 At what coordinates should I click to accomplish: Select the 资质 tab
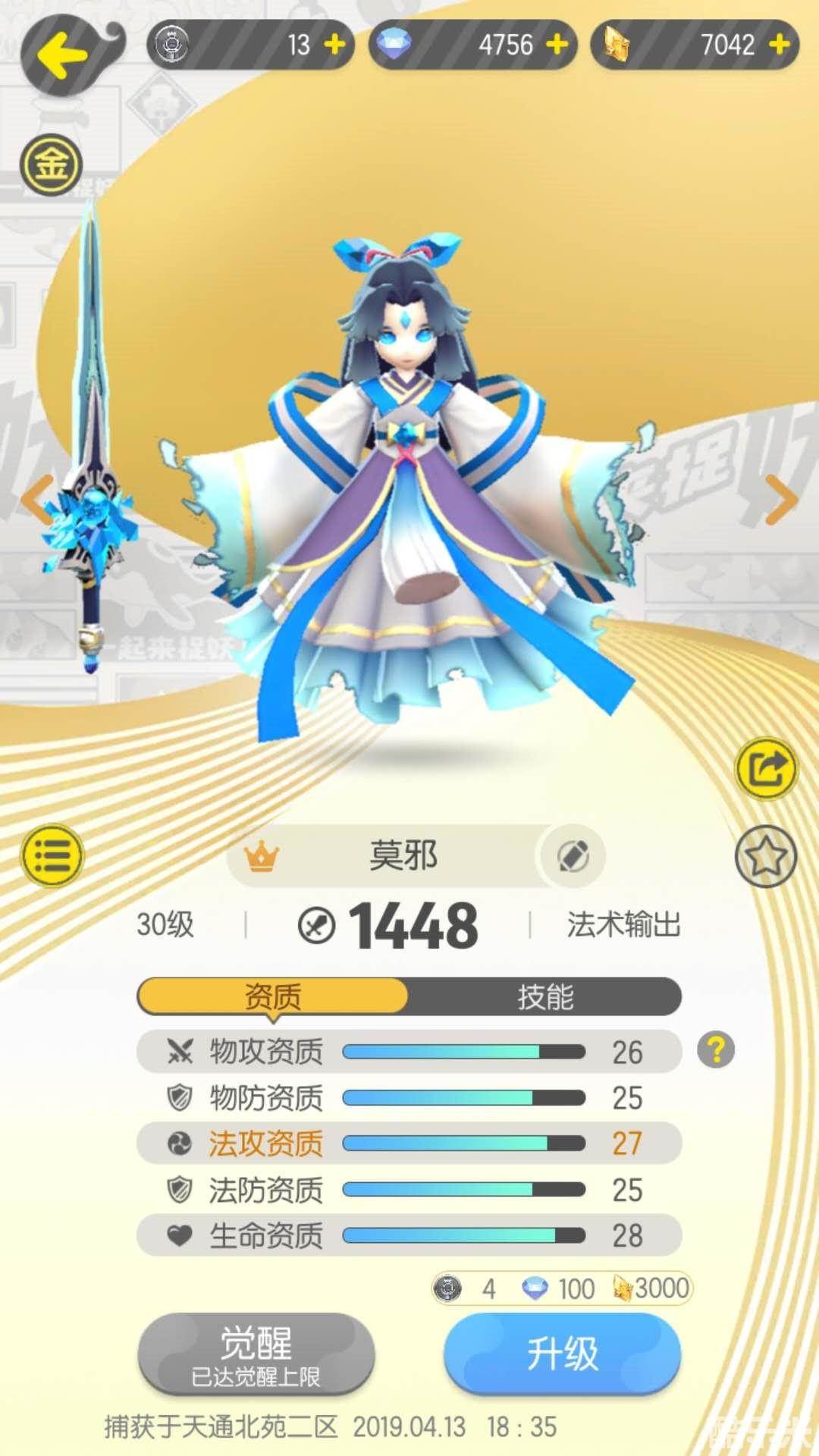coord(273,997)
